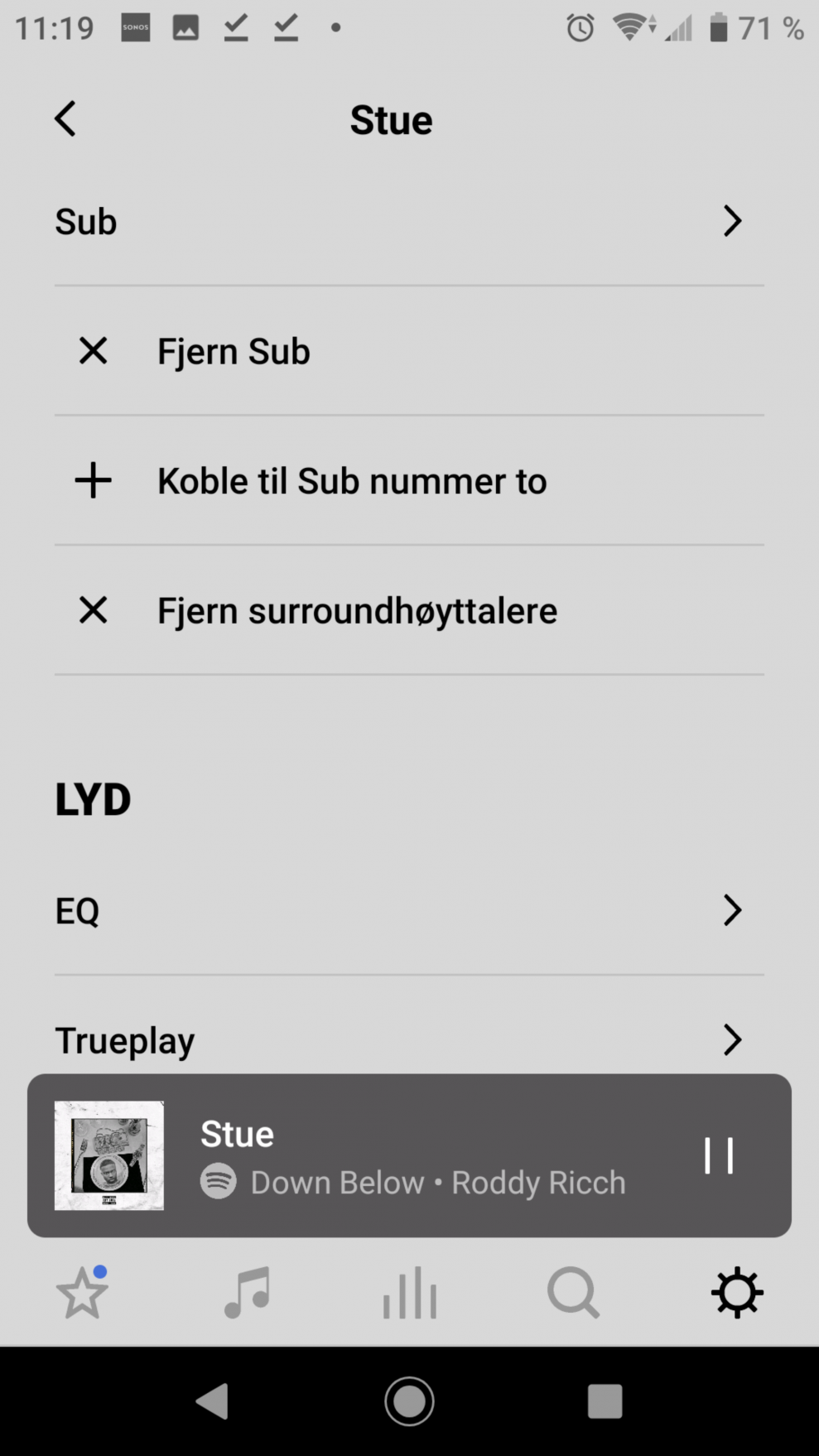Image resolution: width=819 pixels, height=1456 pixels.
Task: Switch to the rooms bars tab
Action: tap(410, 1293)
